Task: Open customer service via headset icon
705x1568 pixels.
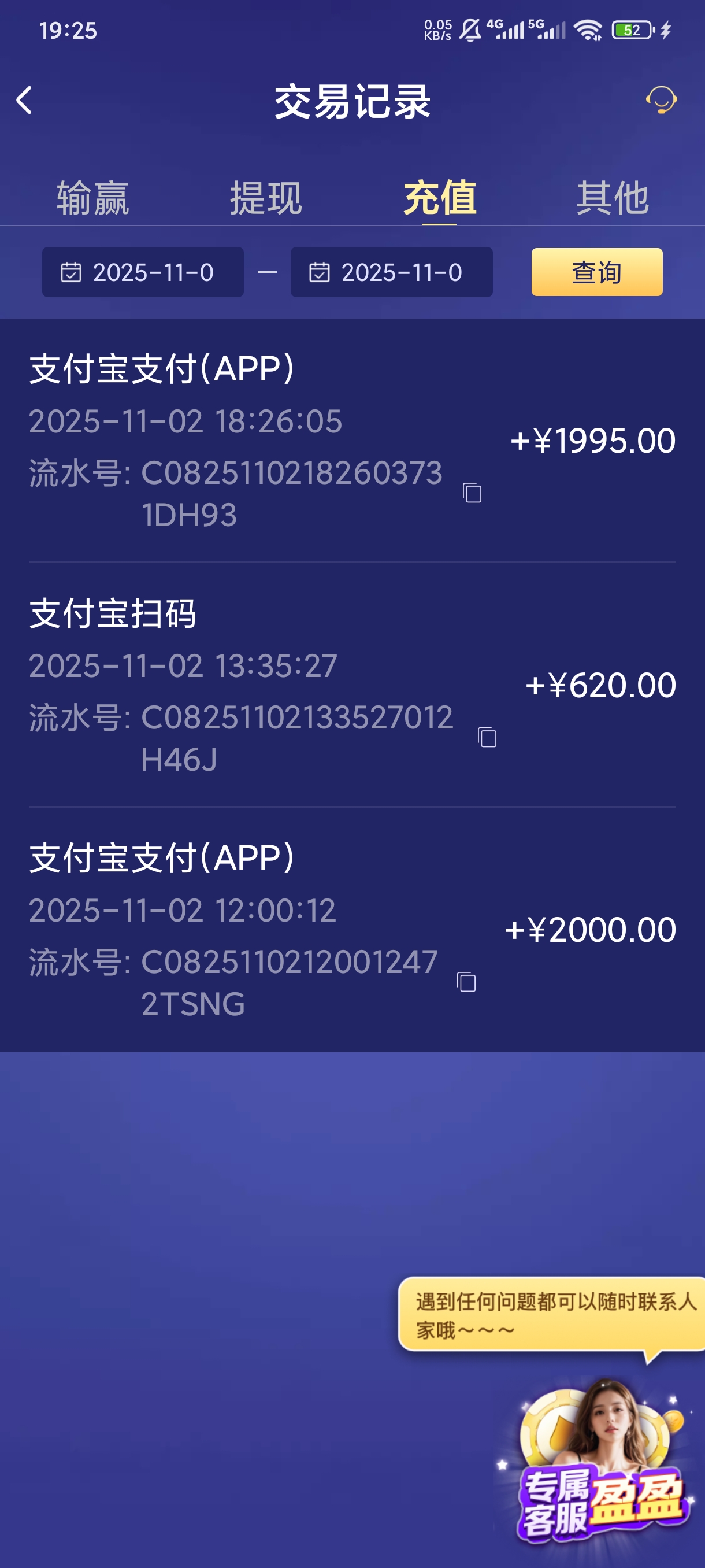Action: [x=661, y=100]
